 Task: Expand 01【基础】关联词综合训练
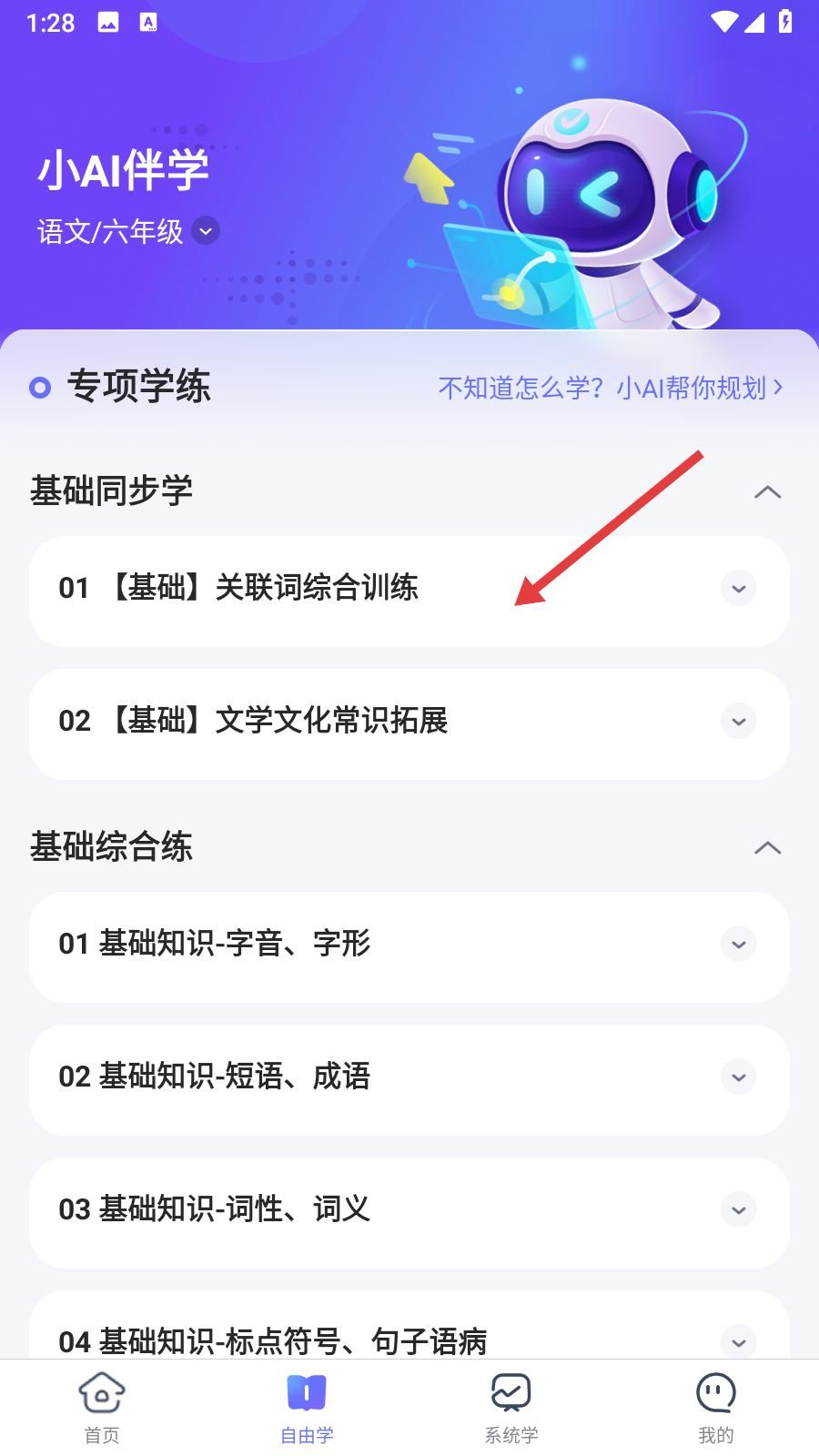click(738, 589)
